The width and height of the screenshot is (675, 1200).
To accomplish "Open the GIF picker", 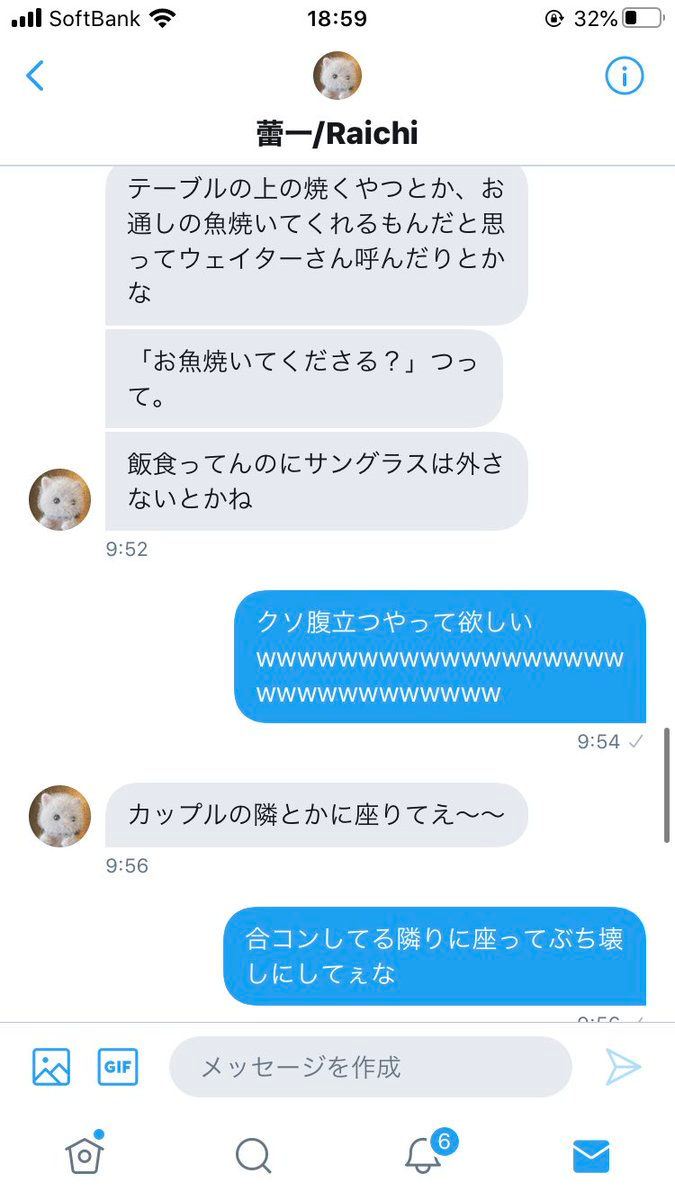I will [118, 1067].
